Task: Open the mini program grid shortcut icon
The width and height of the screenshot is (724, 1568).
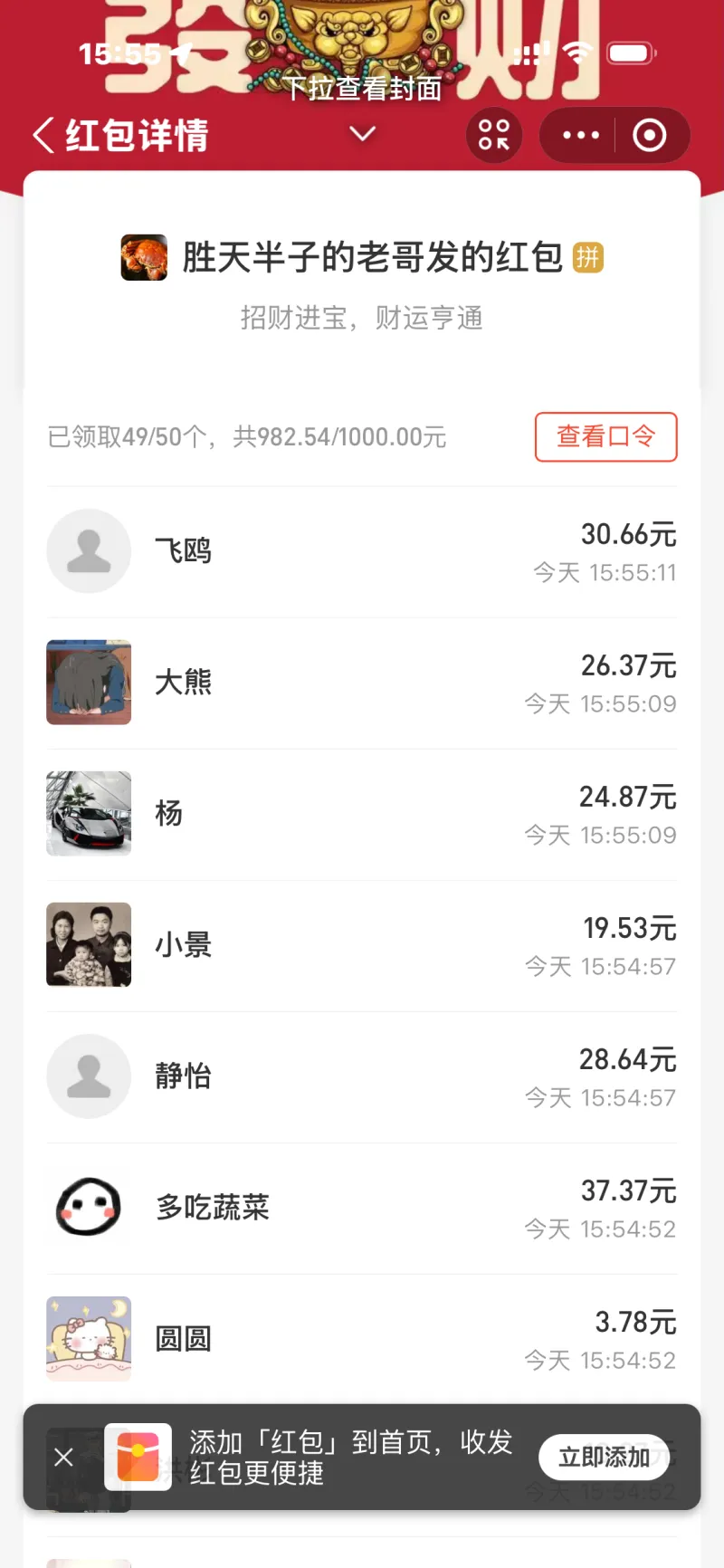Action: [x=494, y=136]
